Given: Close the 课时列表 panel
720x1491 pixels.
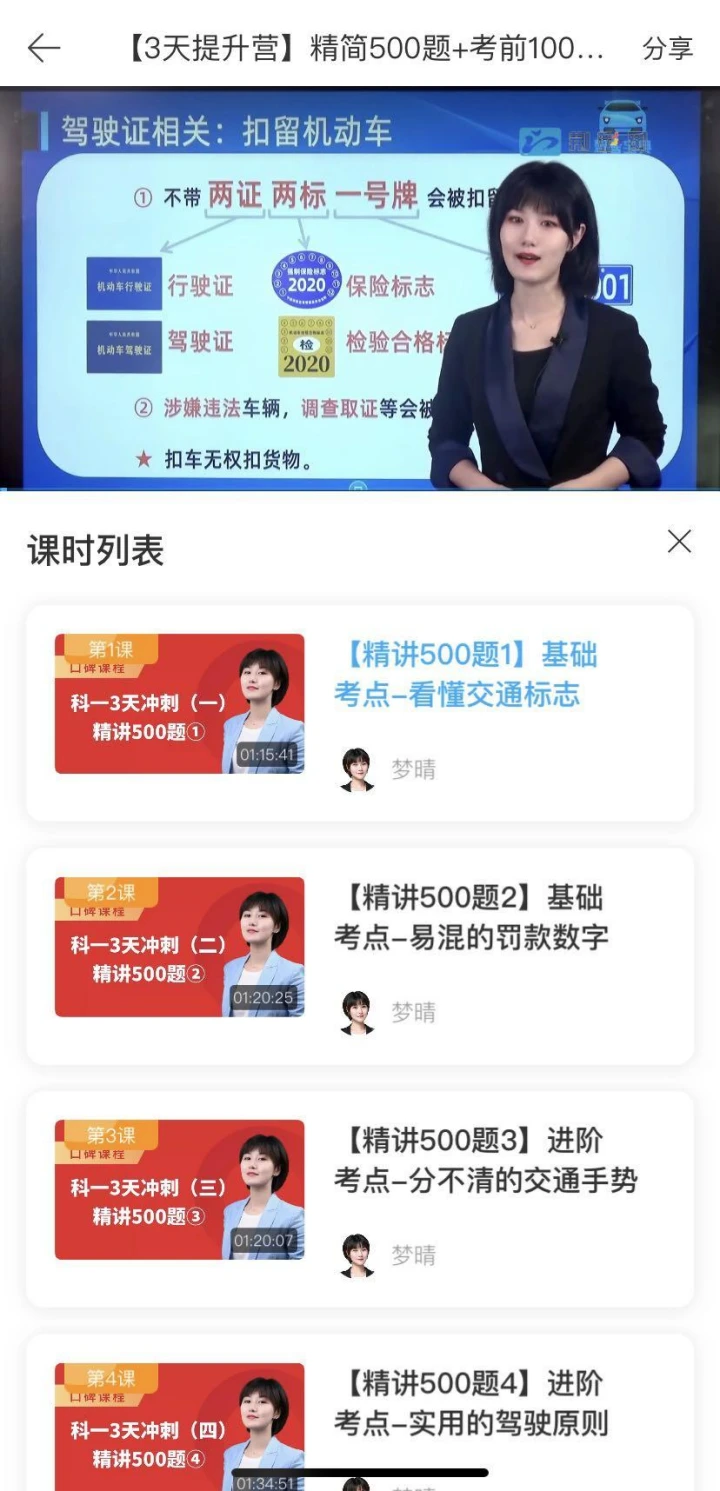Looking at the screenshot, I should [x=679, y=542].
